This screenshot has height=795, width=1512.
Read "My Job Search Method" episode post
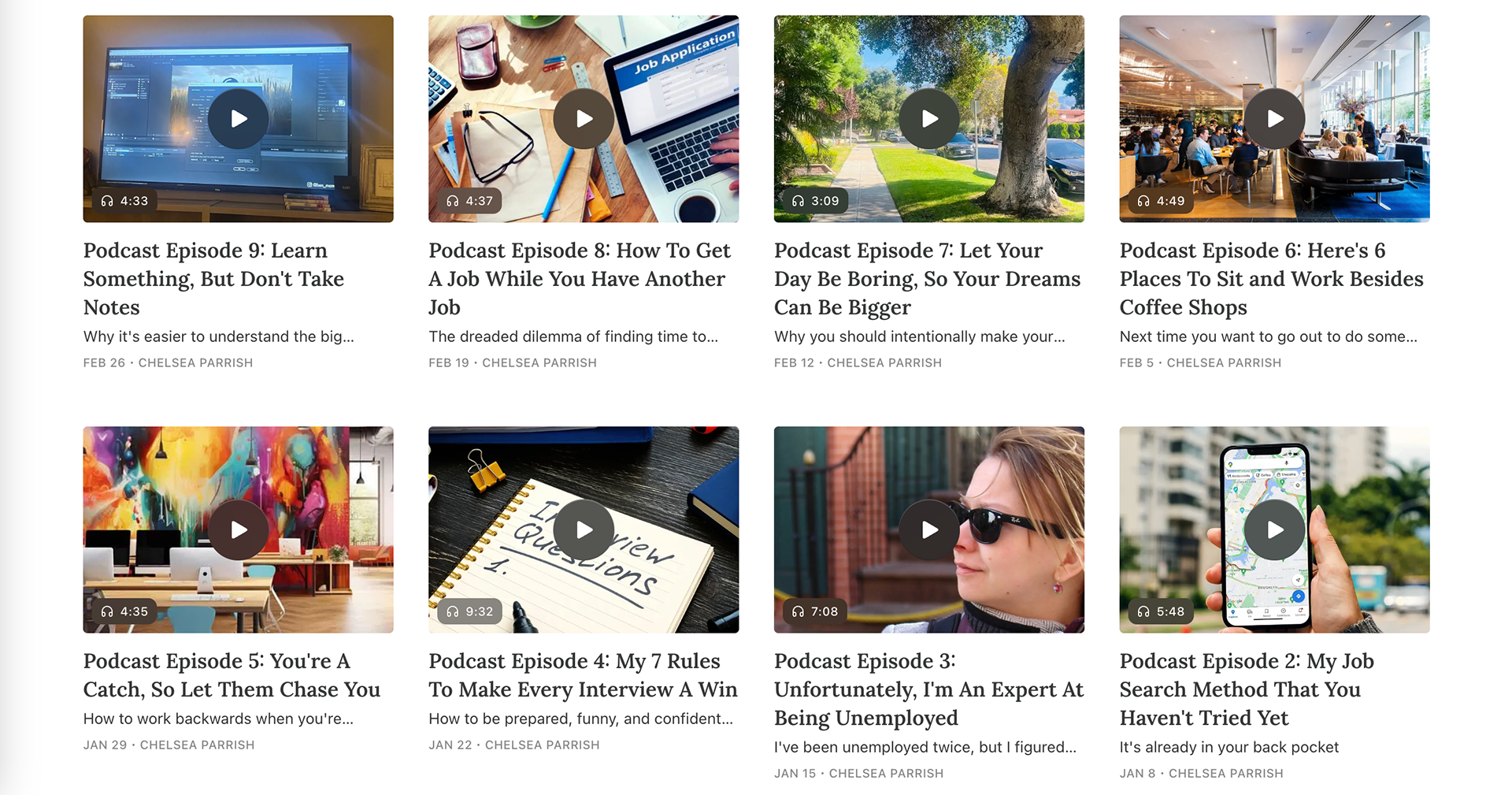(x=1246, y=689)
